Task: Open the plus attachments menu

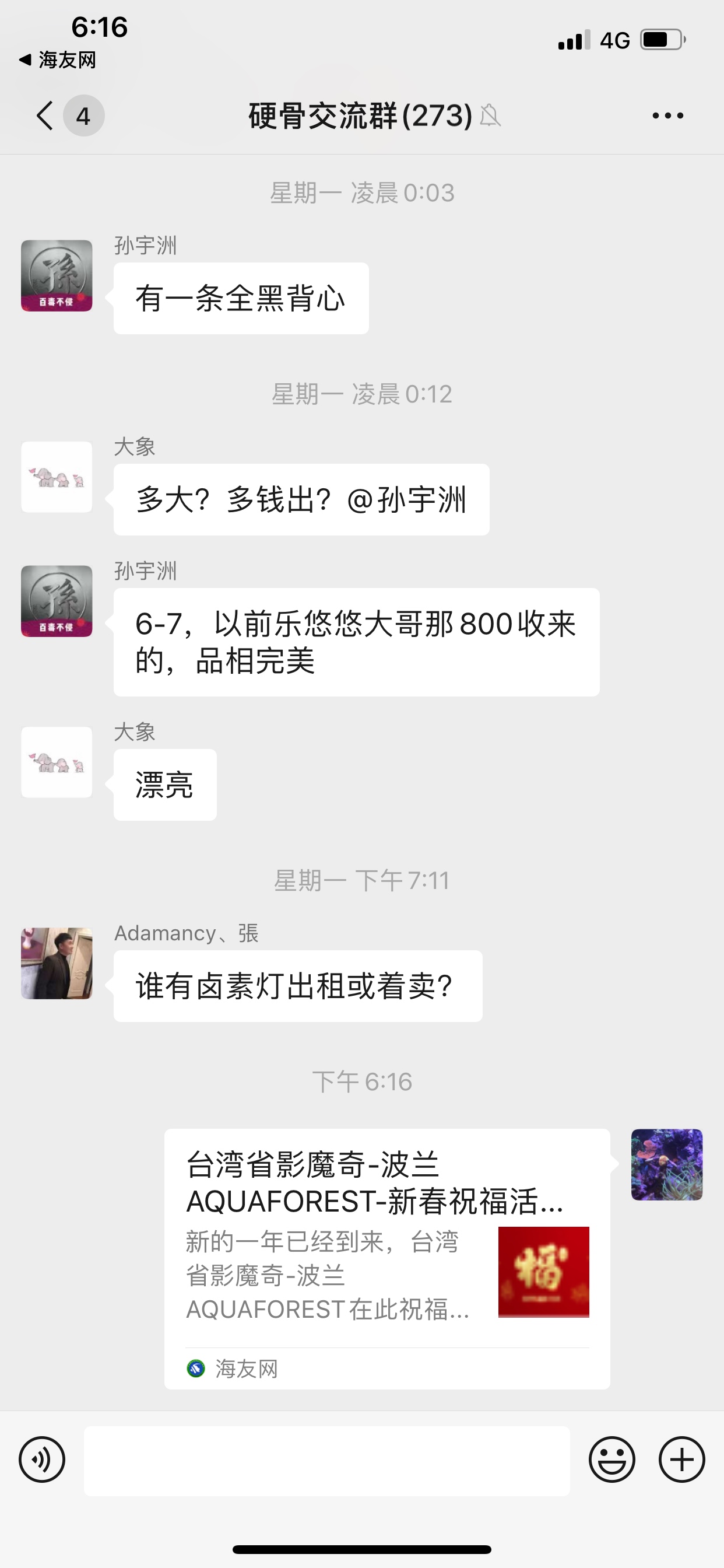Action: coord(681,1459)
